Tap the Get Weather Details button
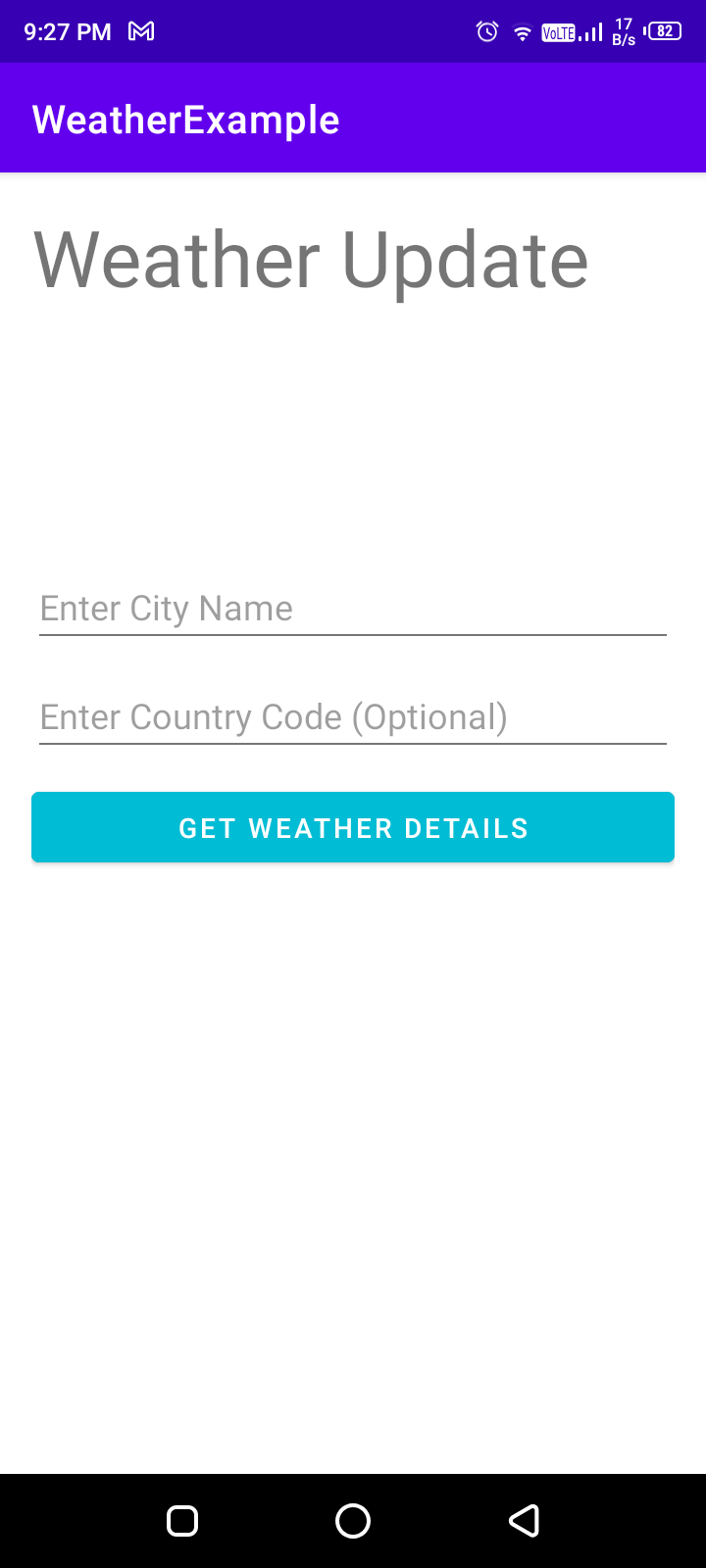706x1568 pixels. 353,828
